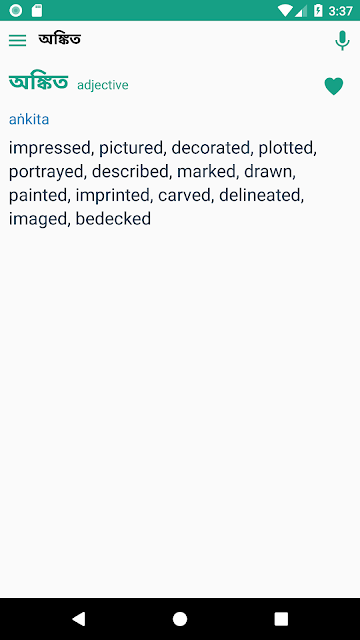Return to the home screen
The image size is (360, 640).
180,619
